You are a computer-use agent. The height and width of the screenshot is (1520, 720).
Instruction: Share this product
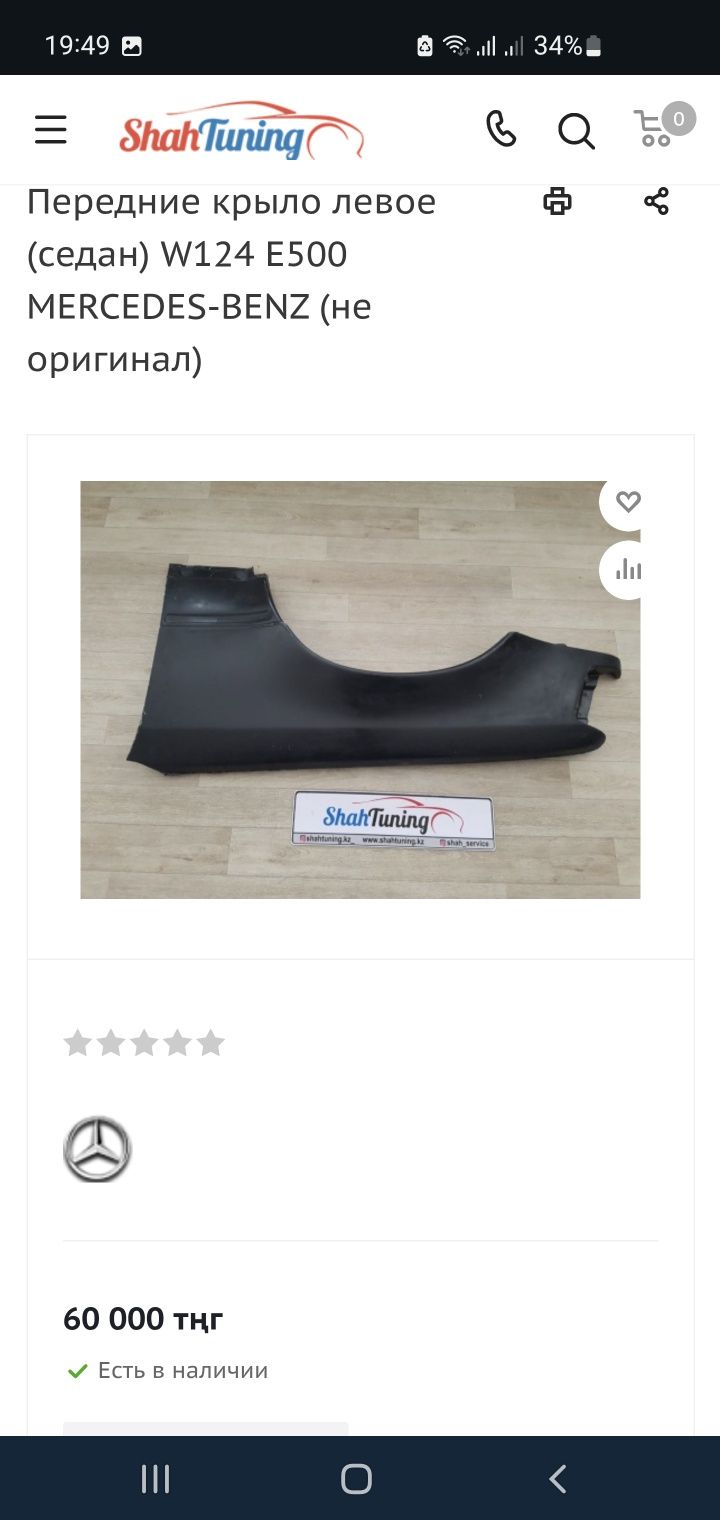point(656,201)
